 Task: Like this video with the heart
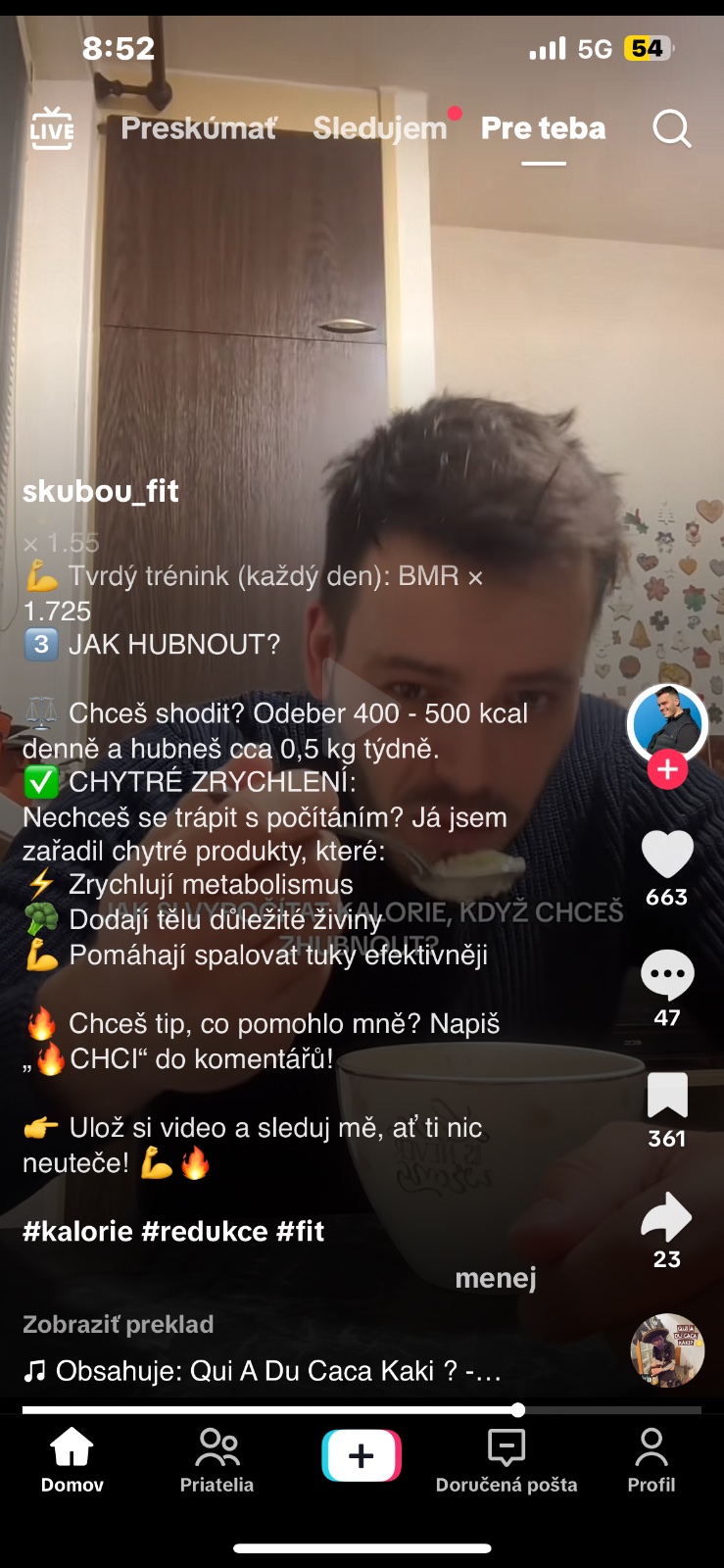667,855
